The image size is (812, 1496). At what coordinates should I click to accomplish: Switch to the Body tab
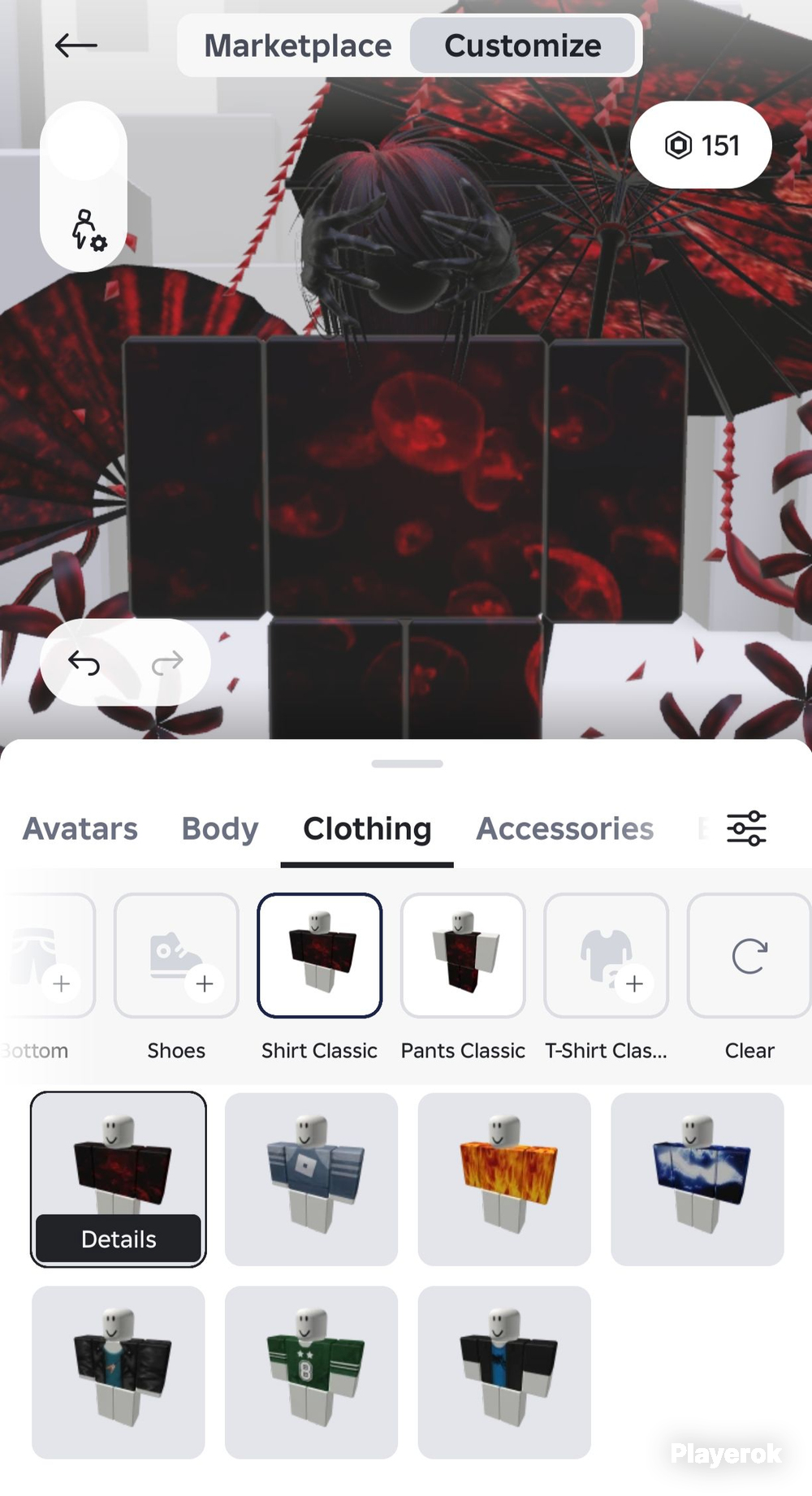click(x=219, y=828)
